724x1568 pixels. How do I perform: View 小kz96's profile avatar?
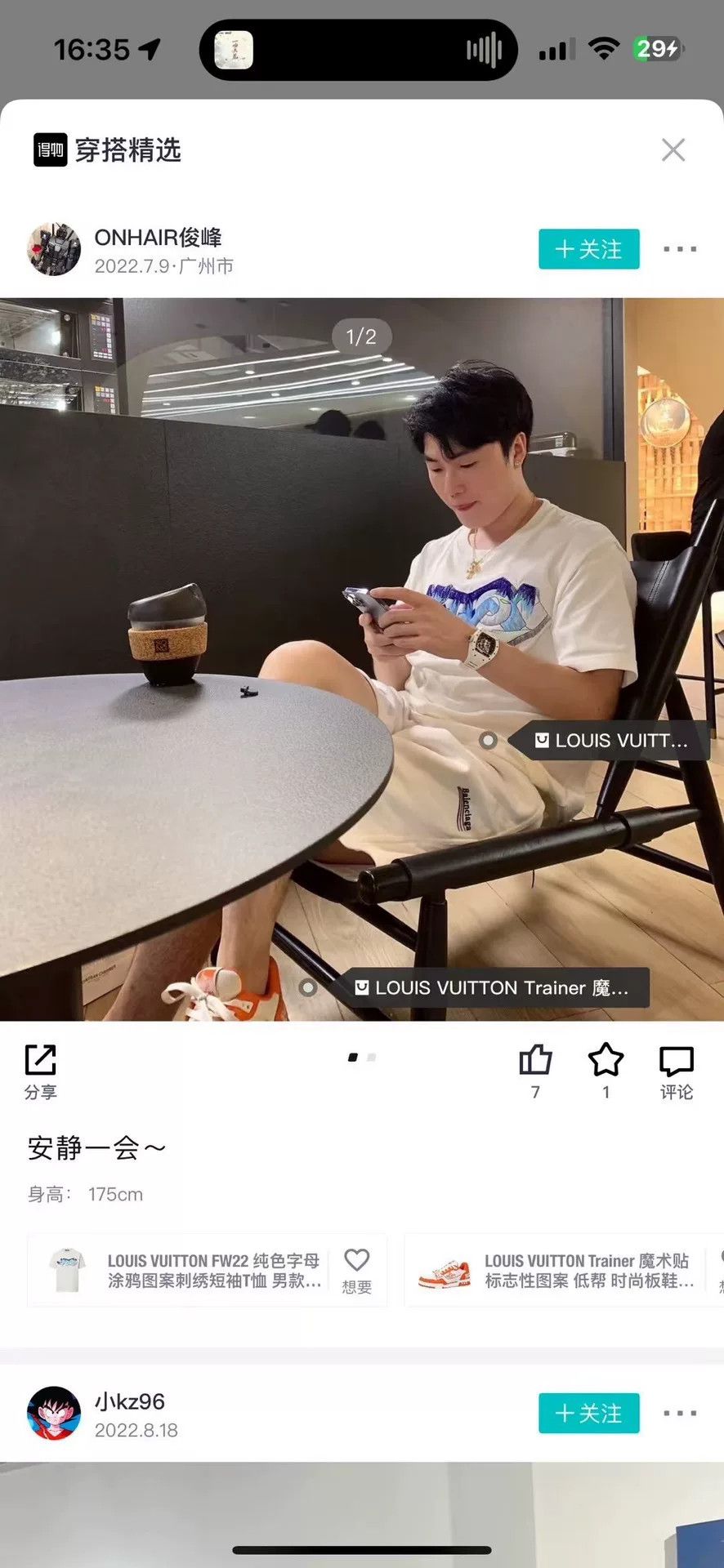click(x=54, y=1413)
